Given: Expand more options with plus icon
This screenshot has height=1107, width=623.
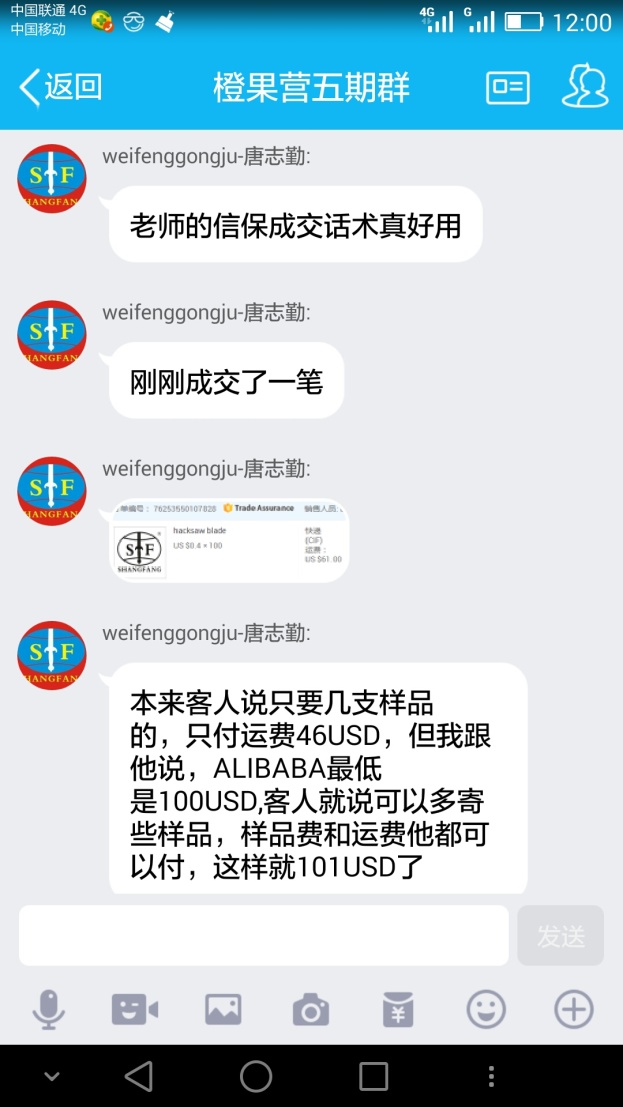Looking at the screenshot, I should coord(573,1010).
